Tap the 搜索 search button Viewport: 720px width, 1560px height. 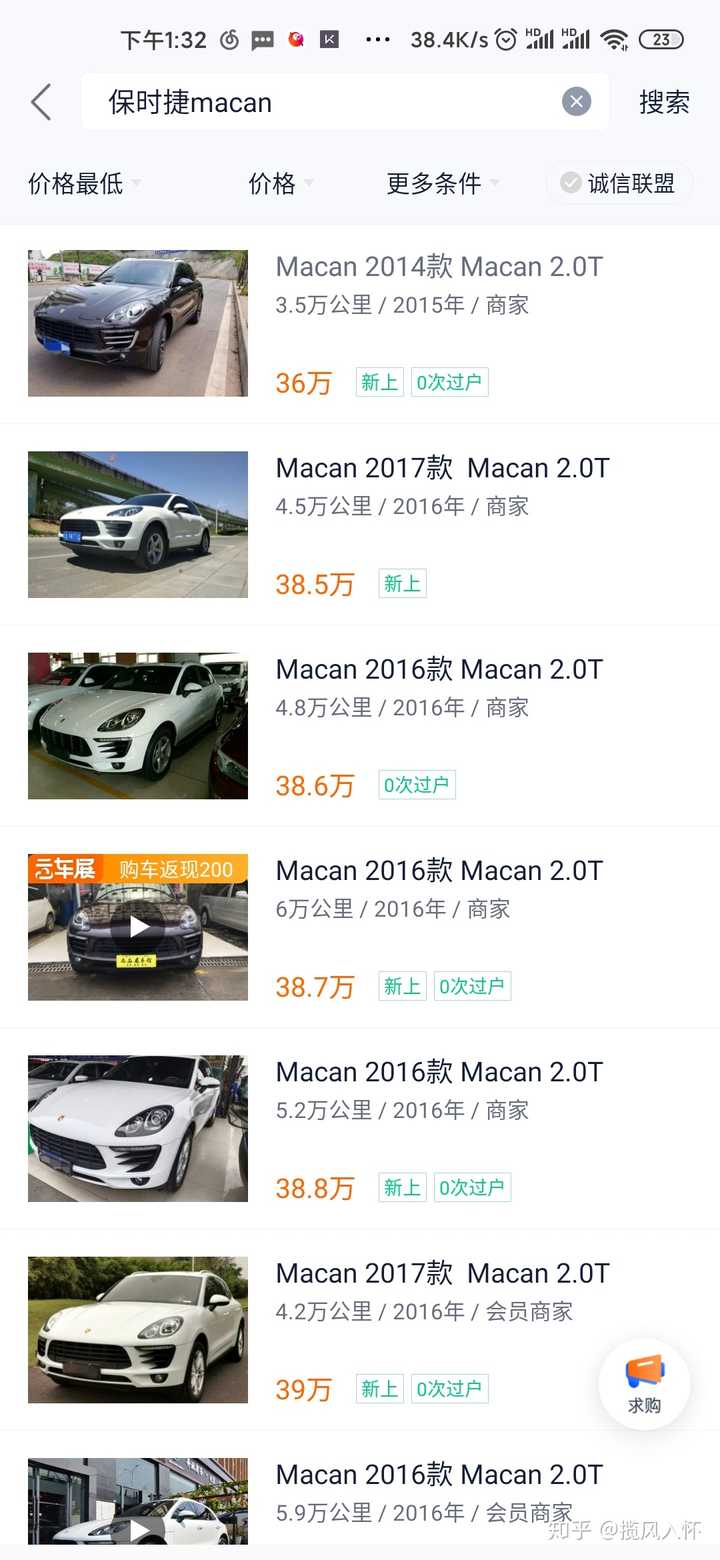click(x=664, y=103)
